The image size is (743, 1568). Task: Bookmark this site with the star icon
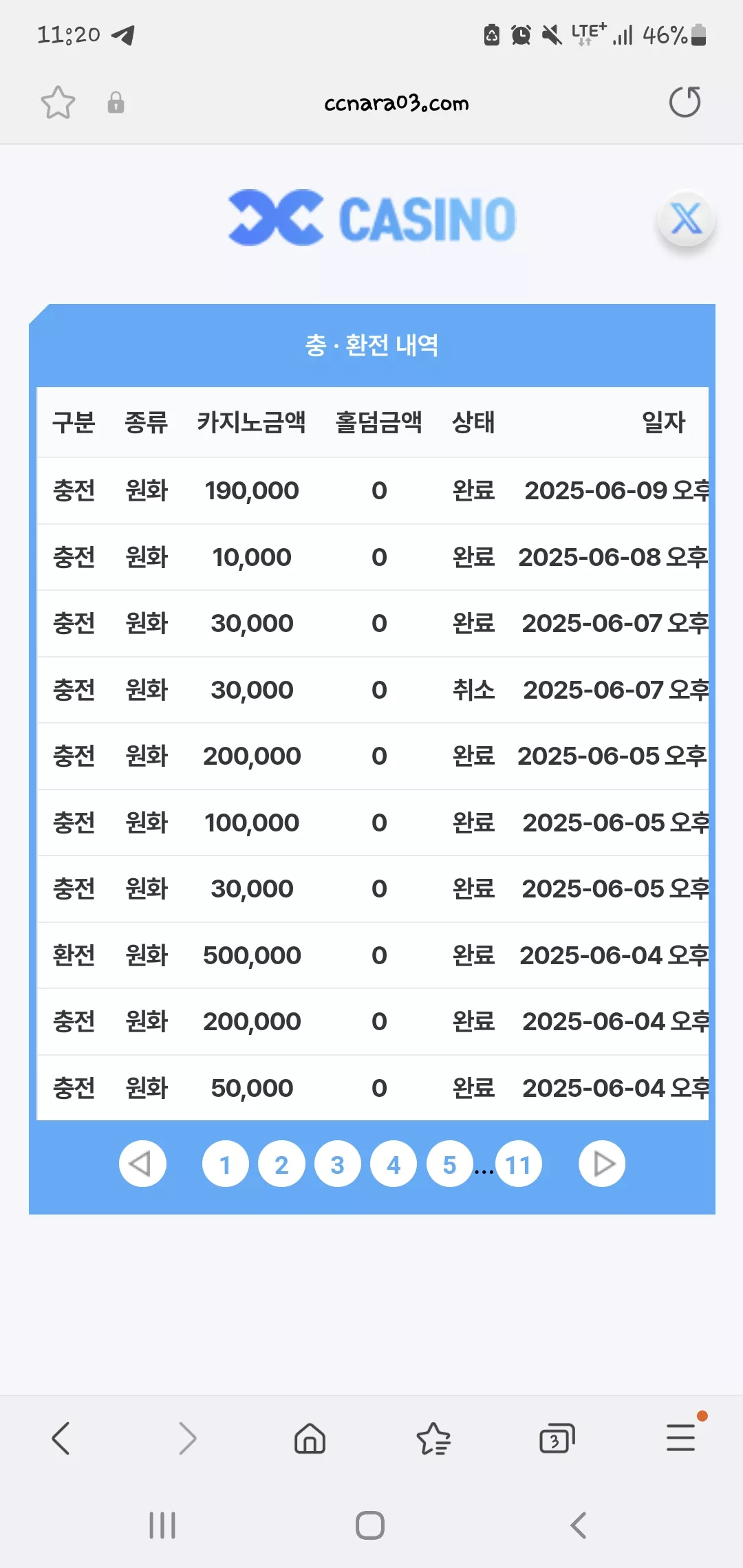coord(58,102)
